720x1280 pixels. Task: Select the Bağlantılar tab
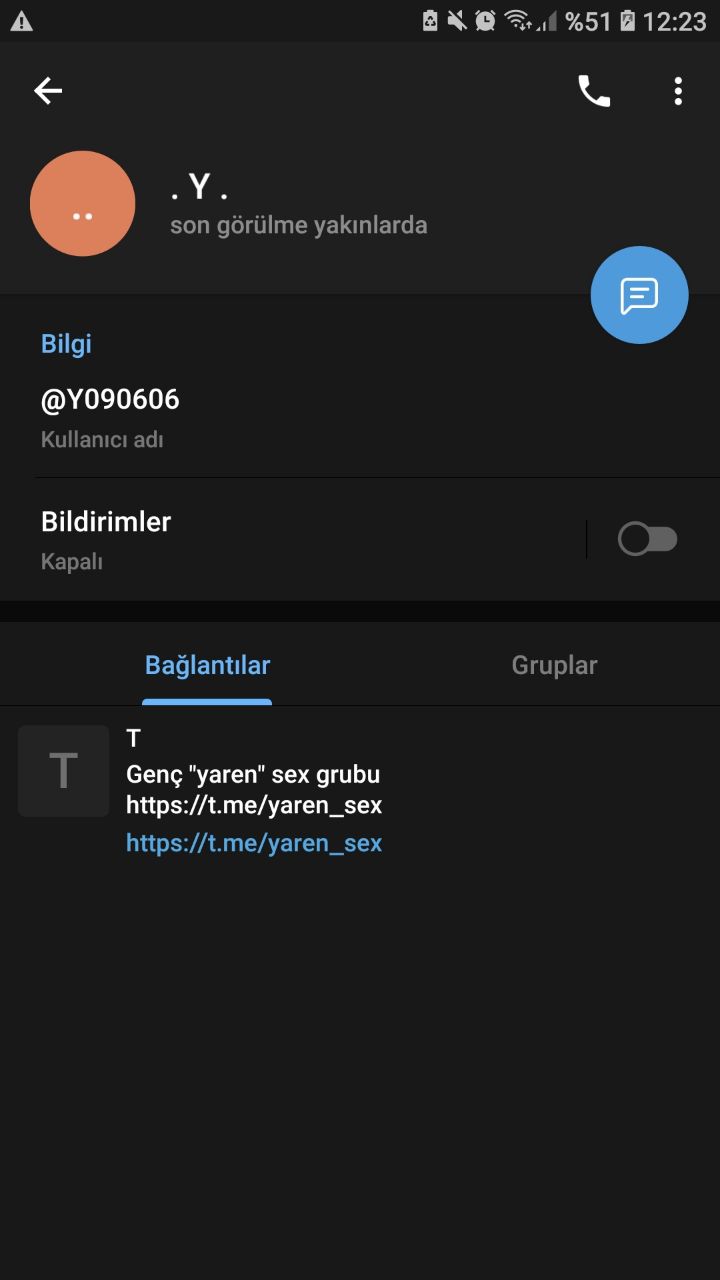pos(207,664)
